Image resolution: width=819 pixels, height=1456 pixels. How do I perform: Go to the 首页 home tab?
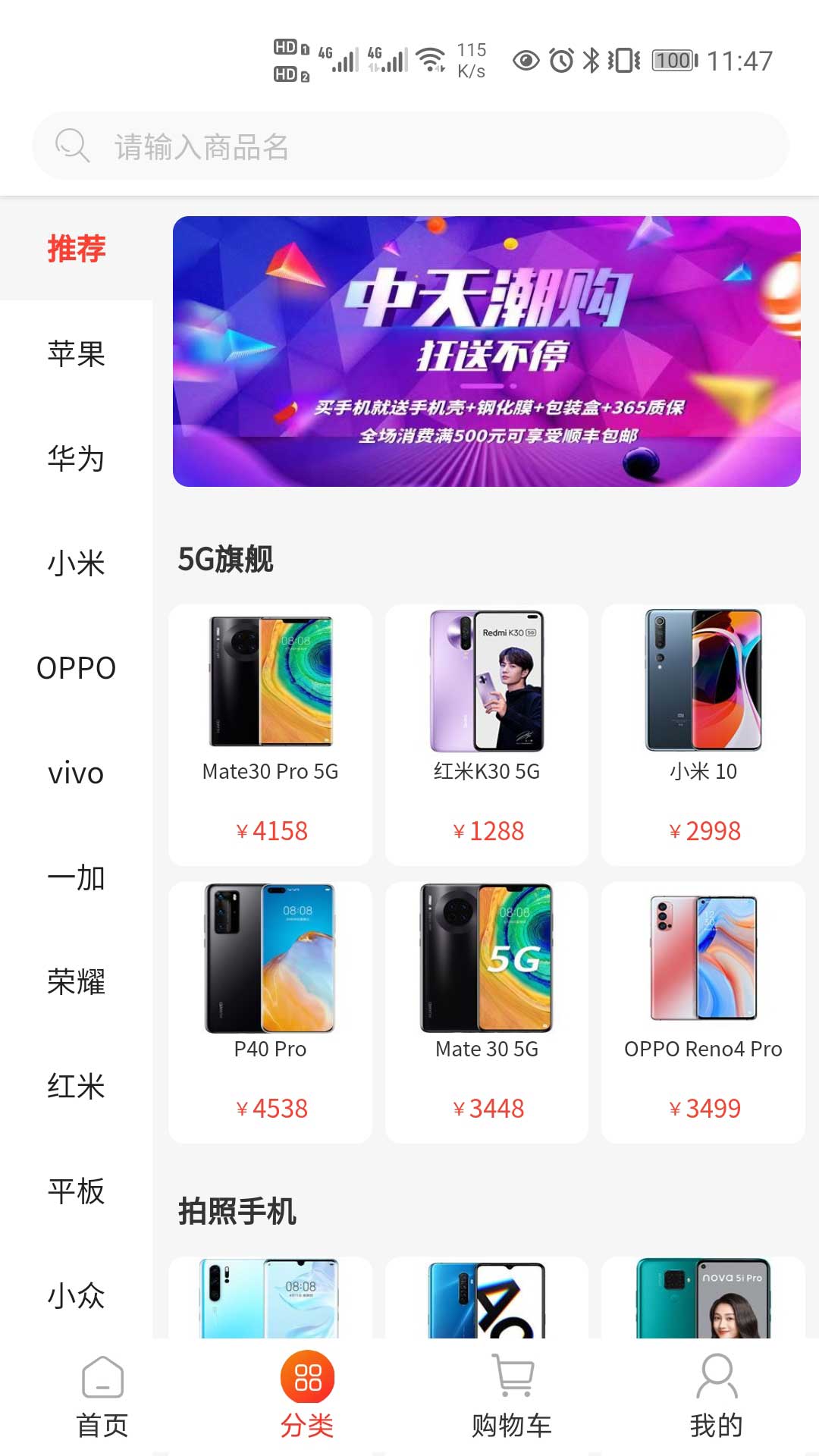click(x=102, y=1397)
